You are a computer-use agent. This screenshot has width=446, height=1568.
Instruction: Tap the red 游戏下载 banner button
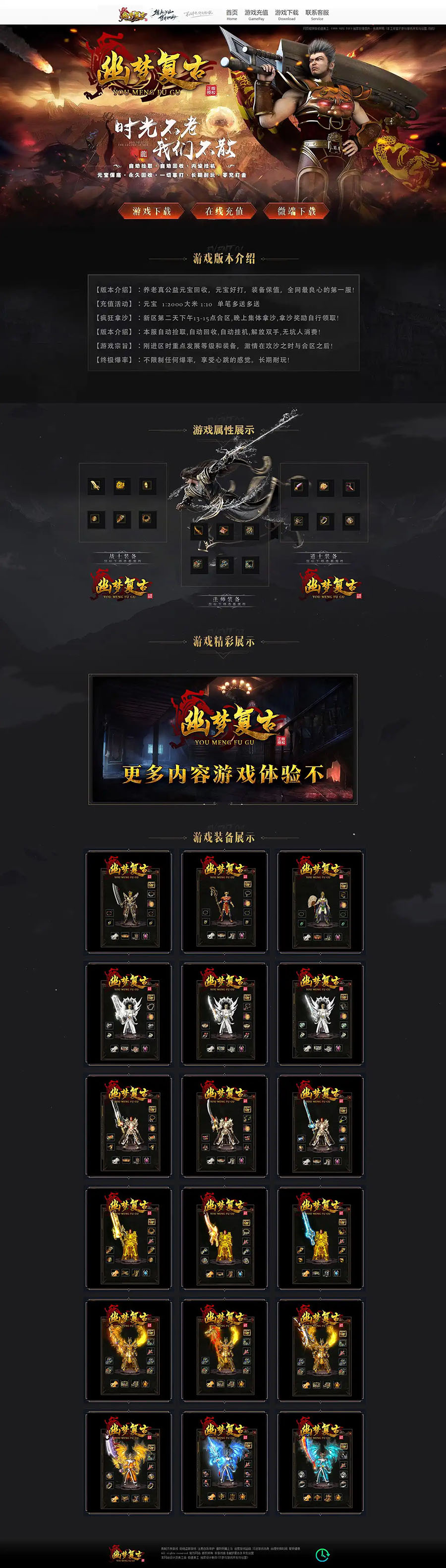pos(151,211)
